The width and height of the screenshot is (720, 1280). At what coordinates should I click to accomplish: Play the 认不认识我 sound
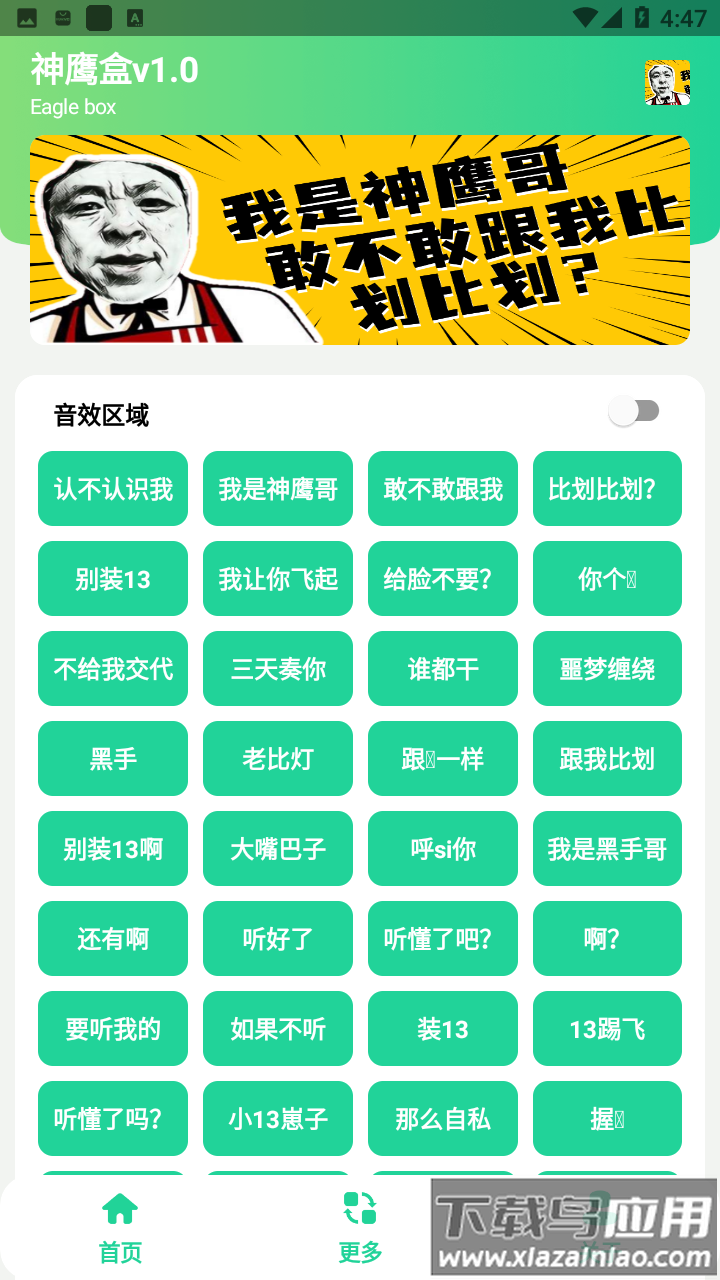[x=113, y=489]
